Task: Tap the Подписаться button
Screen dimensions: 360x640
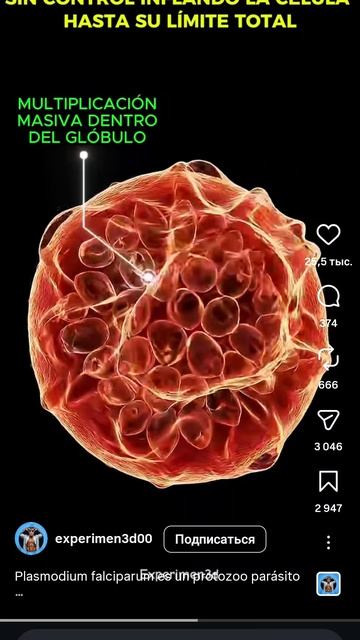Action: 215,539
